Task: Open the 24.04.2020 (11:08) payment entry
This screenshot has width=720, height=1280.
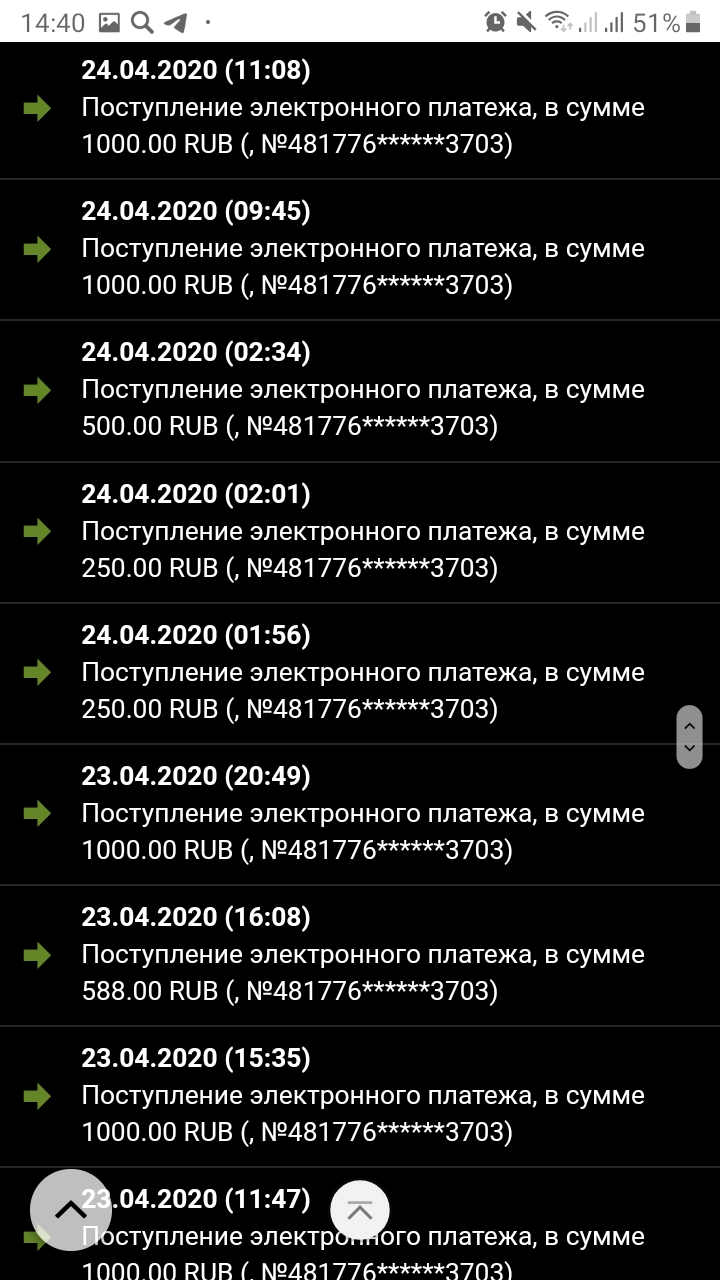Action: coord(360,108)
